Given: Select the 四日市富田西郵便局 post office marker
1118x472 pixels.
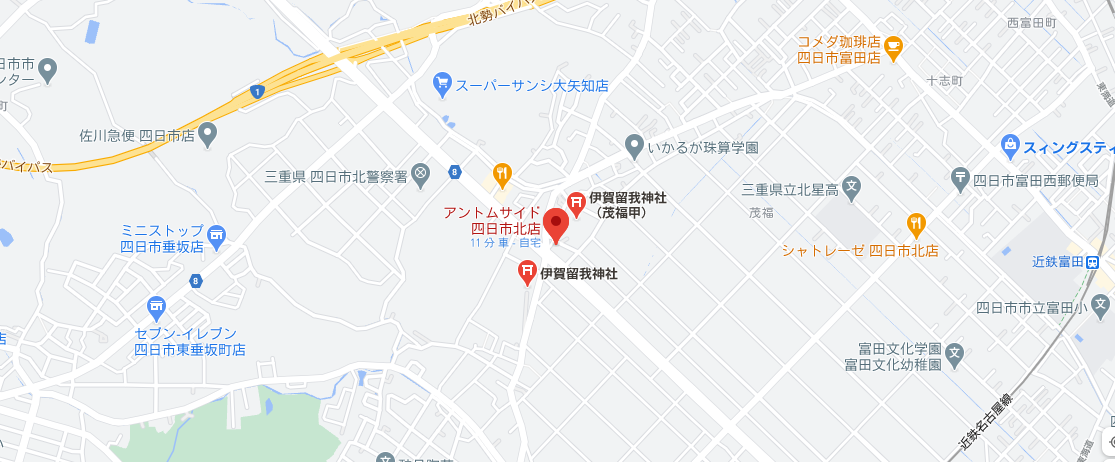Looking at the screenshot, I should coord(960,178).
